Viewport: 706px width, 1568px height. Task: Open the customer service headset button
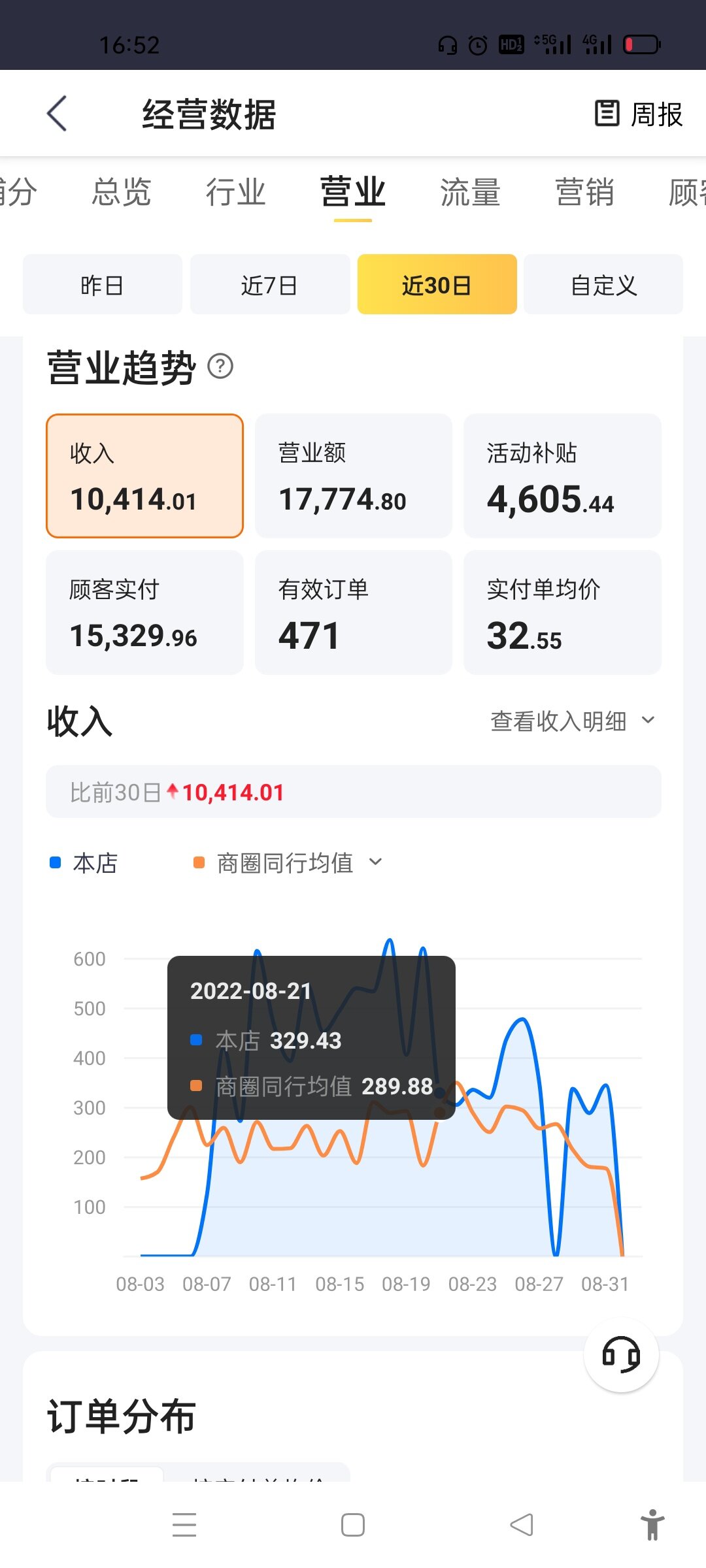[621, 1354]
